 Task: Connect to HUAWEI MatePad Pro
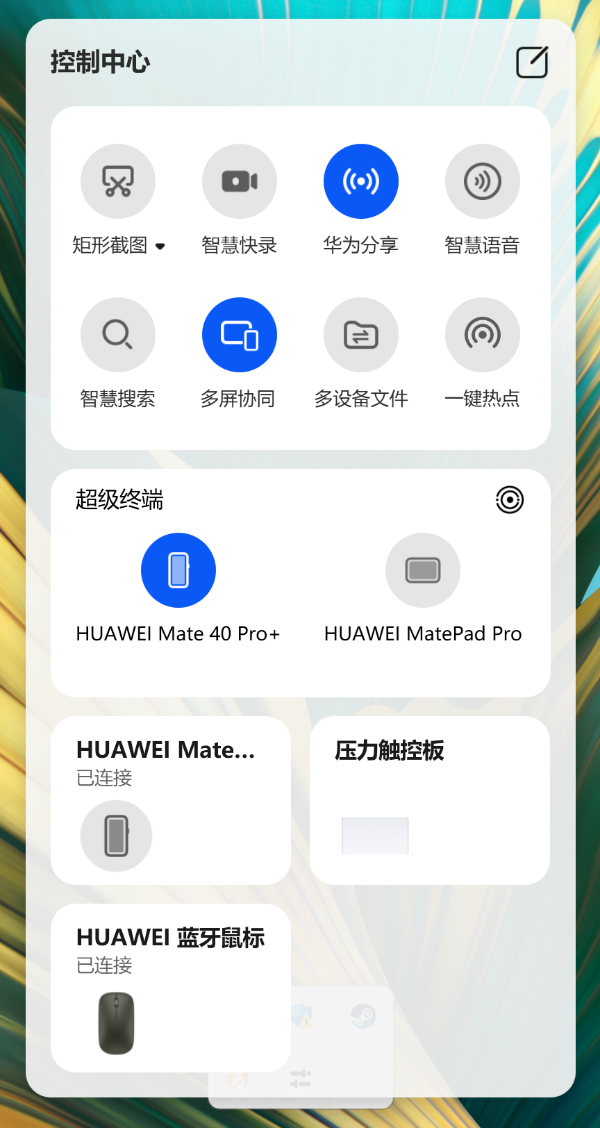pos(422,571)
